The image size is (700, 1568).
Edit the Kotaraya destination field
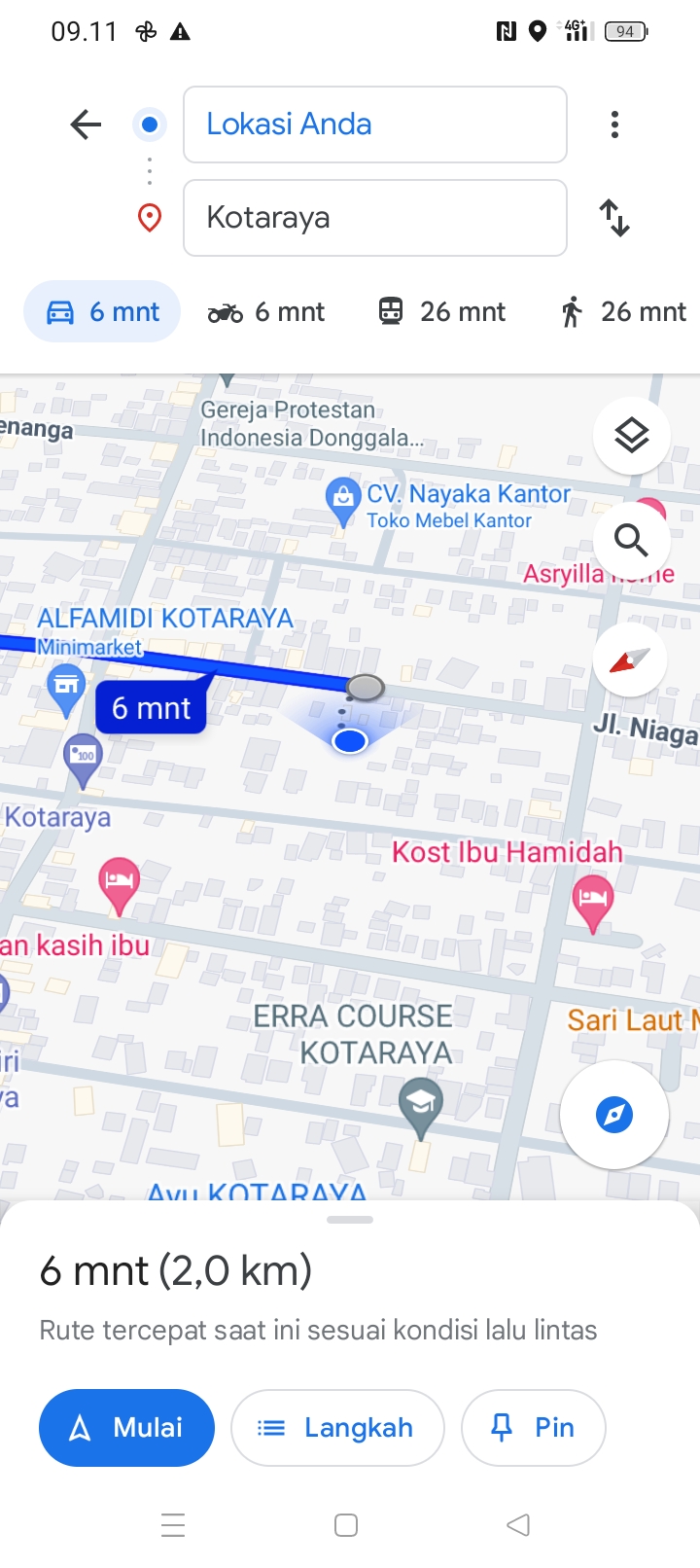[x=375, y=218]
